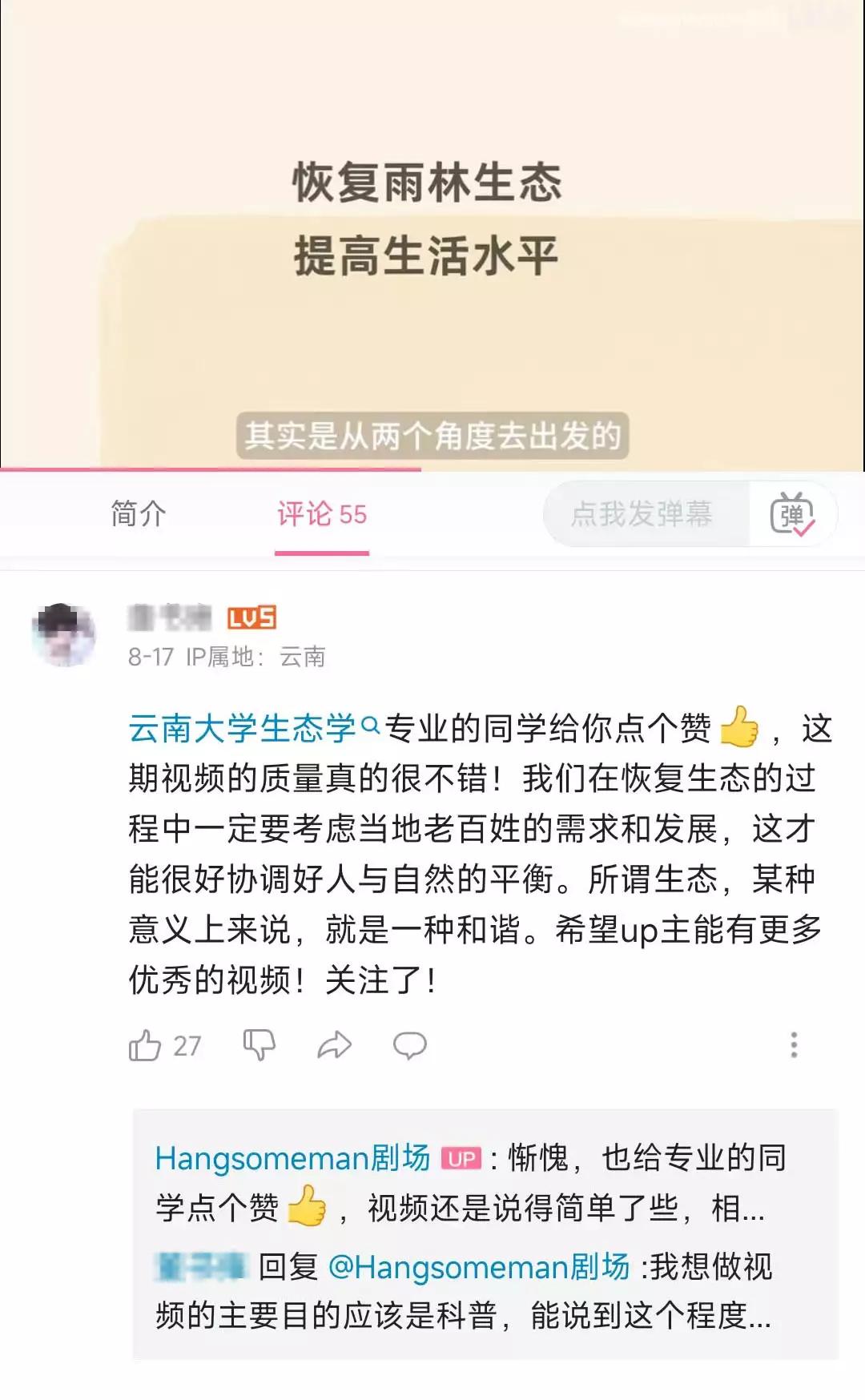Viewport: 865px width, 1400px height.
Task: Open the three-dot more options icon
Action: (x=795, y=1044)
